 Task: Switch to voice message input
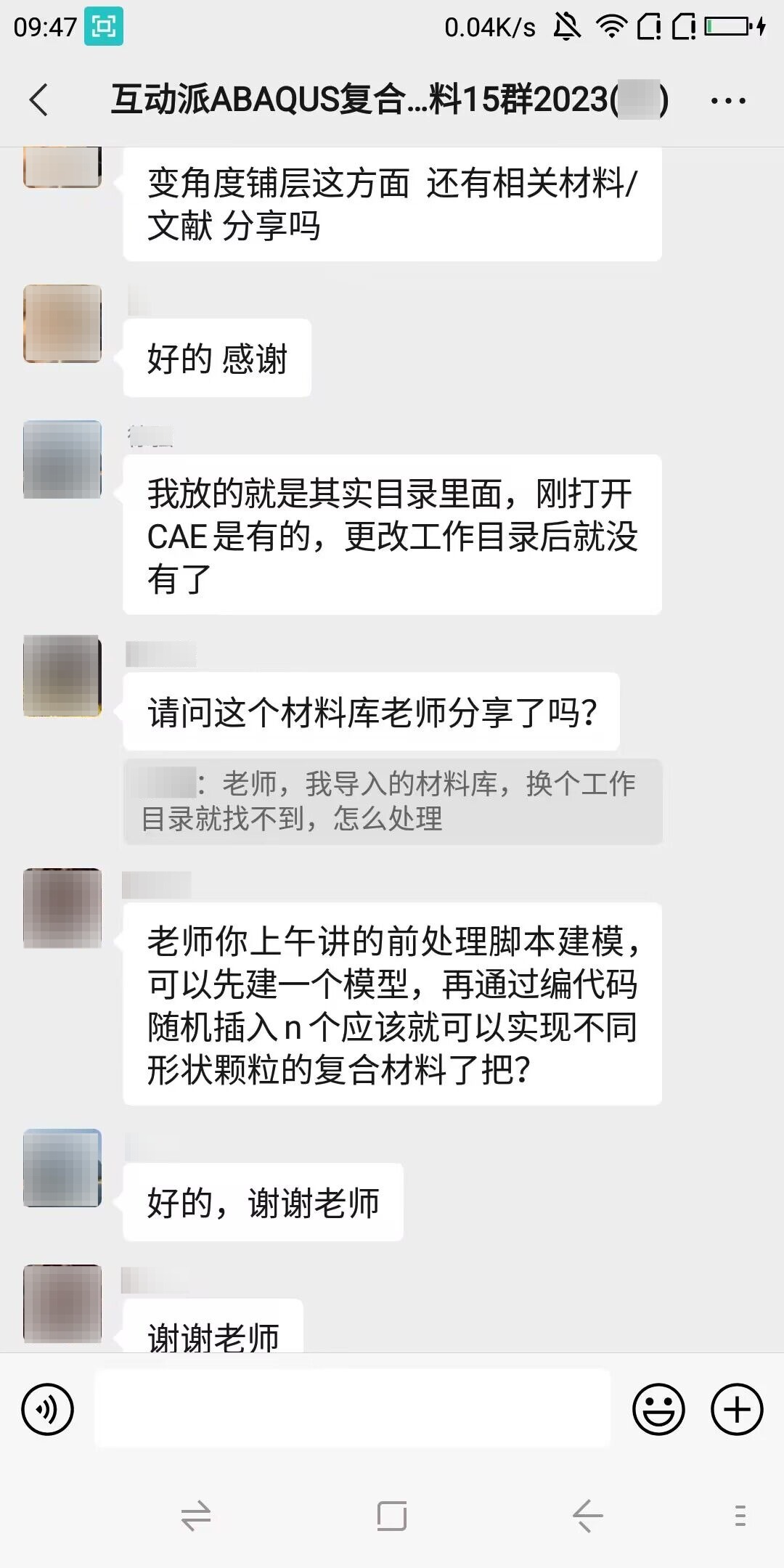click(48, 1409)
